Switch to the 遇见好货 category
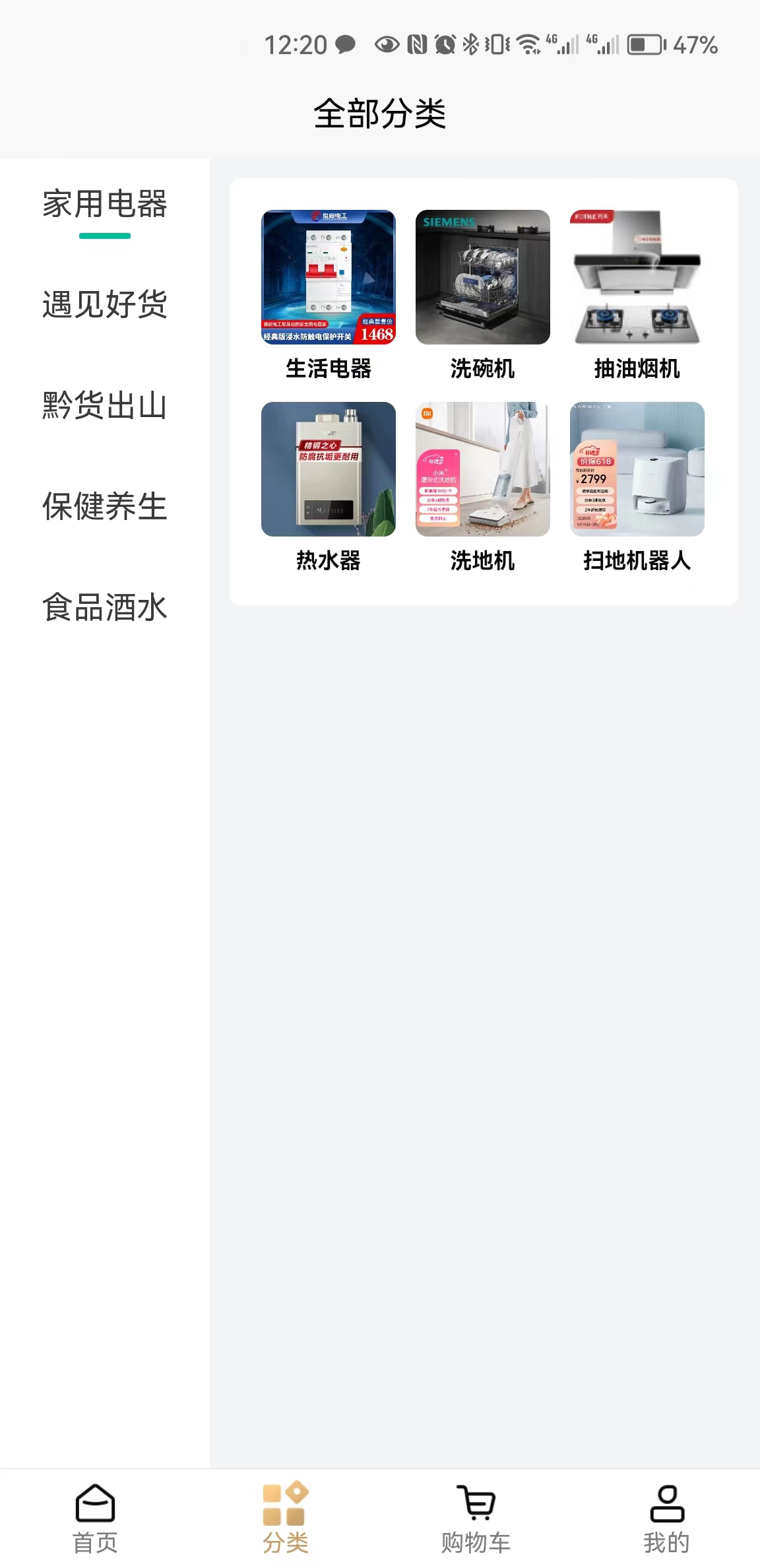Image resolution: width=760 pixels, height=1568 pixels. click(x=105, y=305)
